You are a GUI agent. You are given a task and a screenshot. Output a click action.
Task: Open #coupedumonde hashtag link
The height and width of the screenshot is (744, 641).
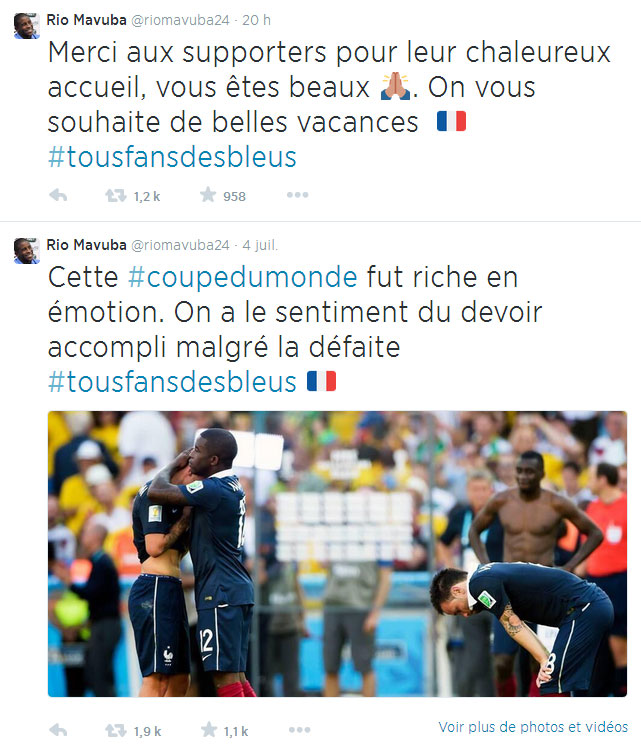point(243,277)
